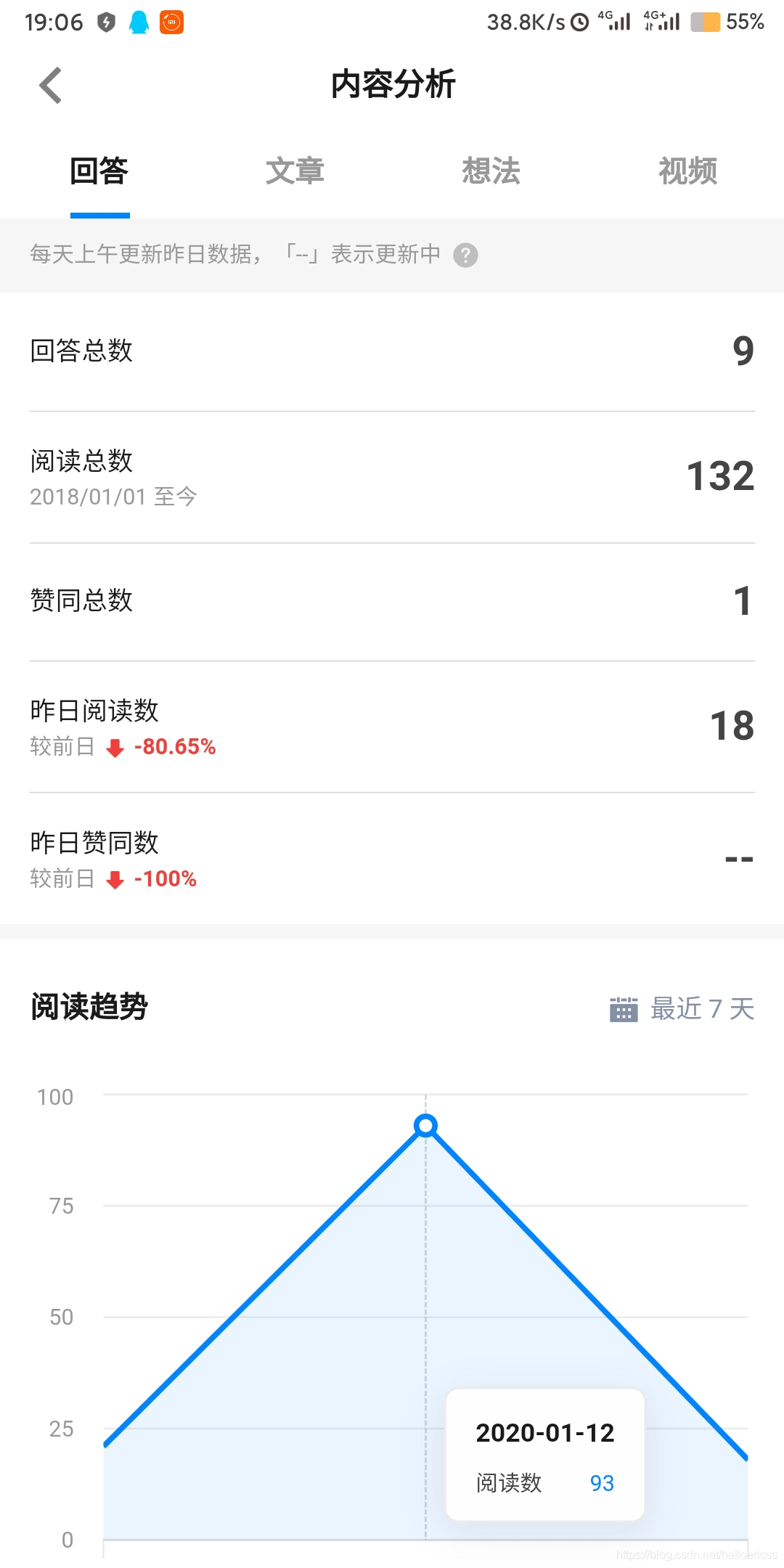784x1568 pixels.
Task: Tap the red down arrow beside -80.65%
Action: pyautogui.click(x=114, y=746)
